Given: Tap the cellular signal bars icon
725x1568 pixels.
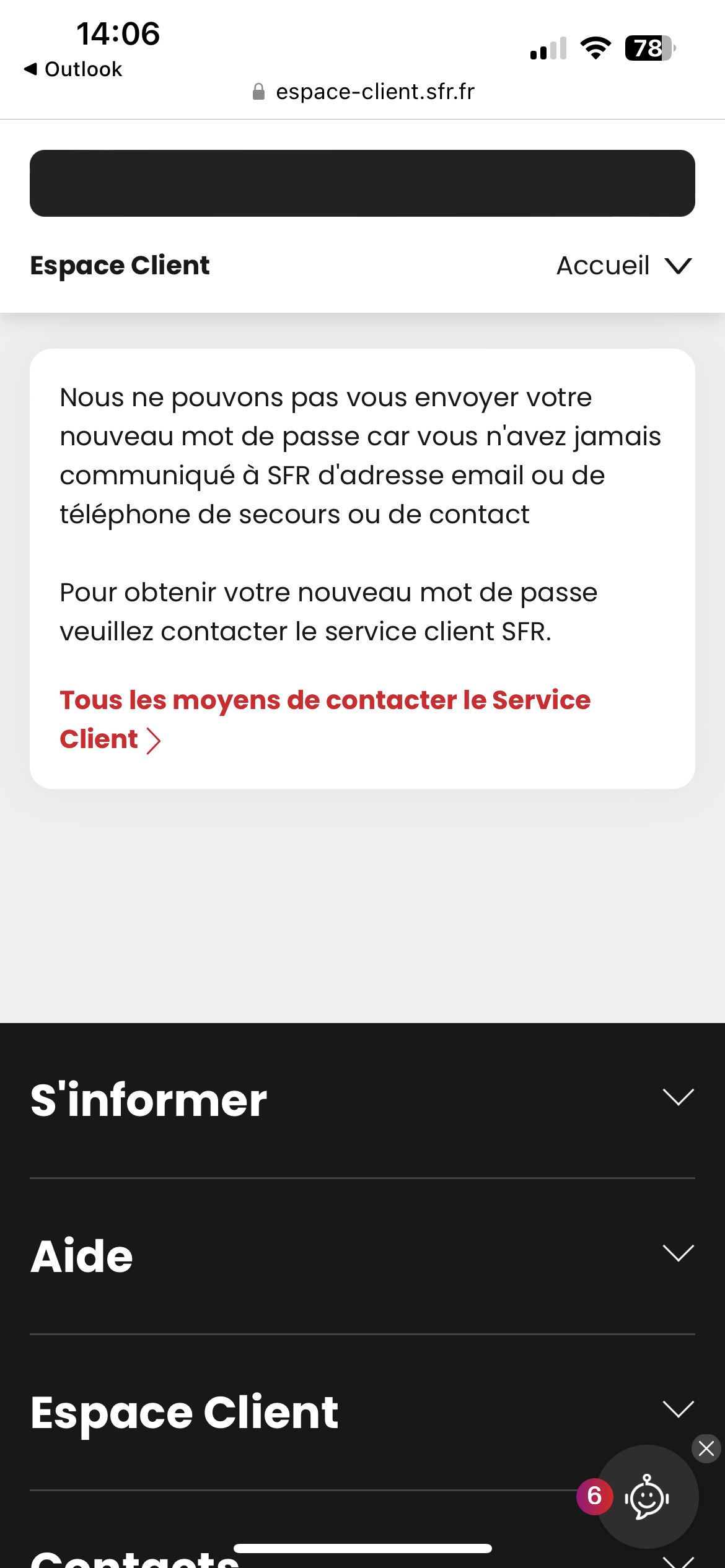Looking at the screenshot, I should tap(548, 48).
